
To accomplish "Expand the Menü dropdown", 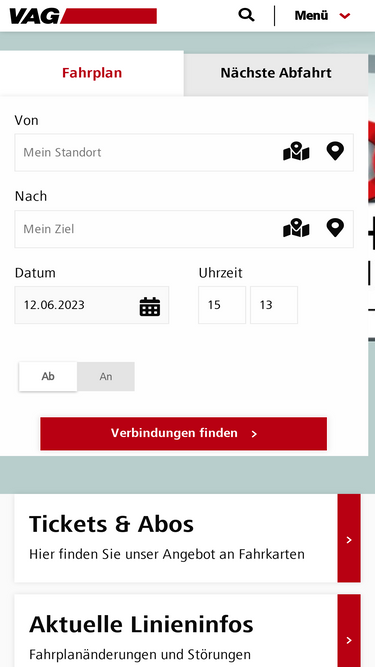I will (322, 16).
